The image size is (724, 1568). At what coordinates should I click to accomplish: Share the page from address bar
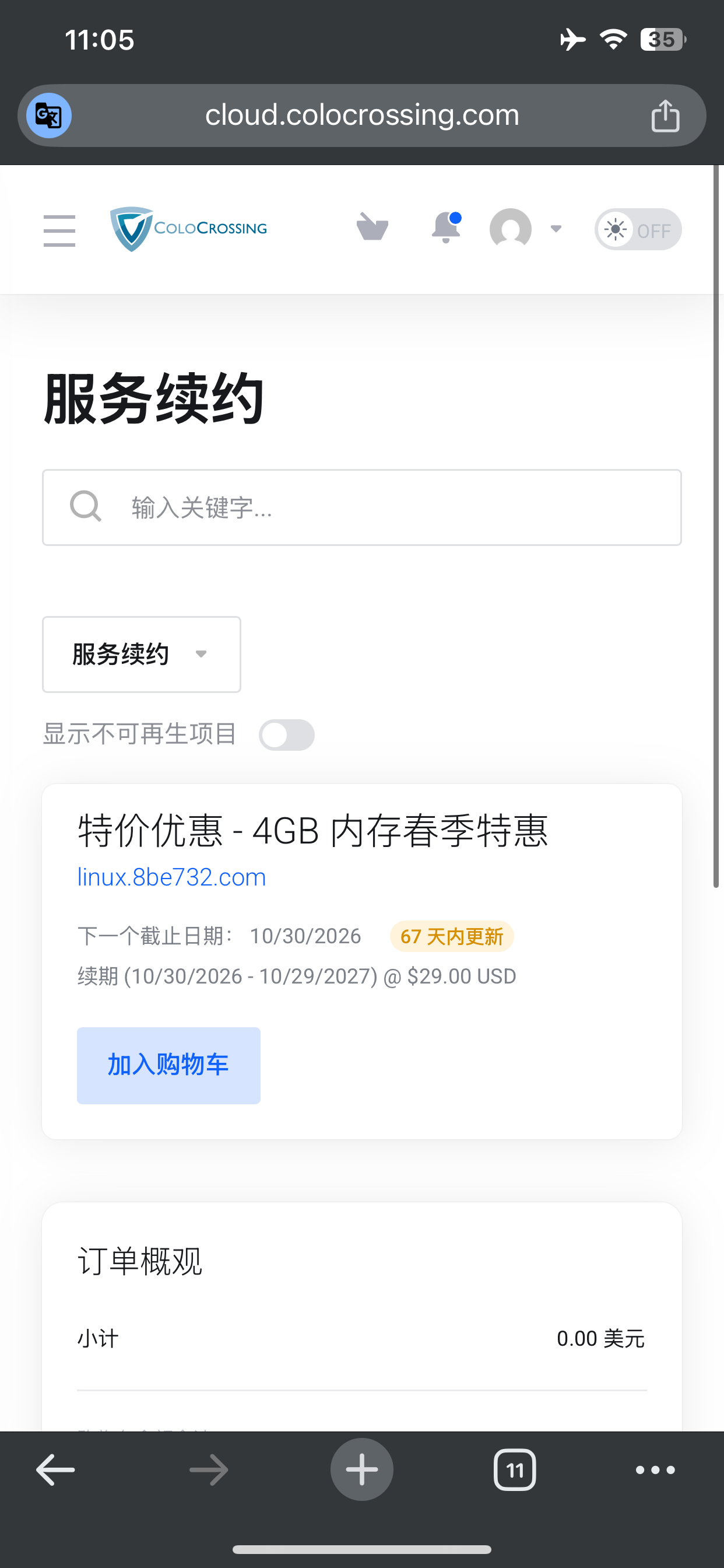click(x=665, y=116)
